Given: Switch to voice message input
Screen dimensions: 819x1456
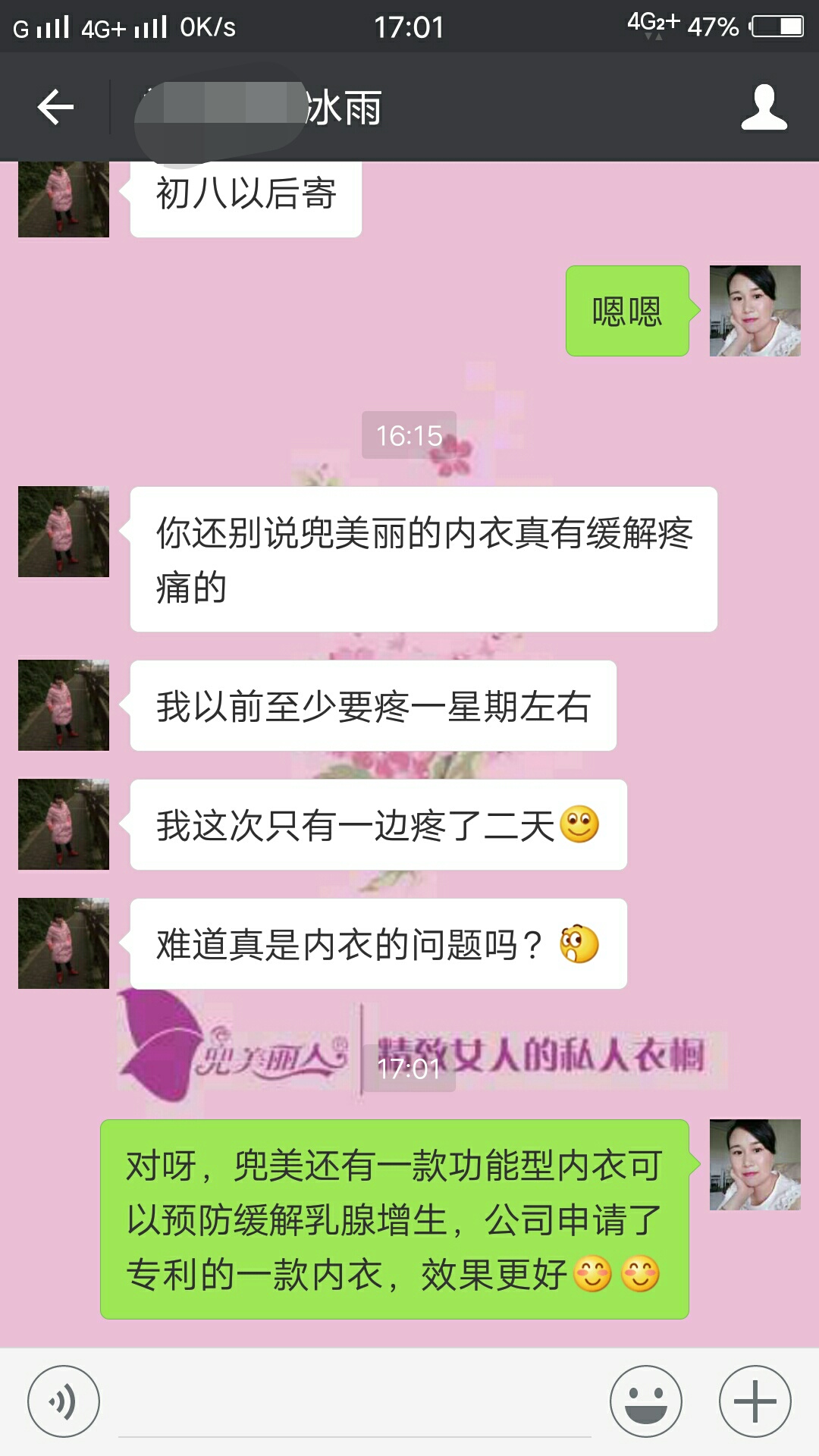Looking at the screenshot, I should coord(64,1401).
